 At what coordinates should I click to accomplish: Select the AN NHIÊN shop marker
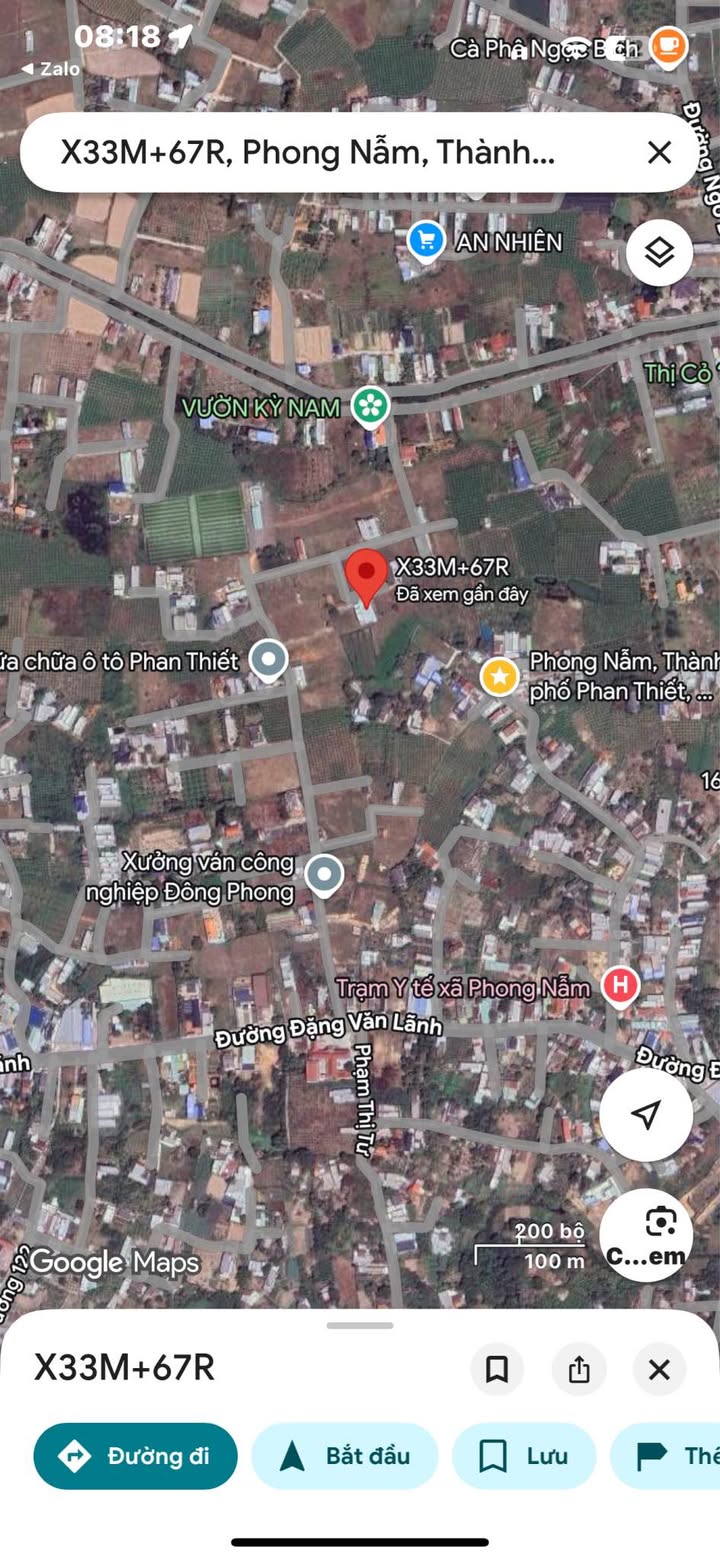pyautogui.click(x=427, y=241)
